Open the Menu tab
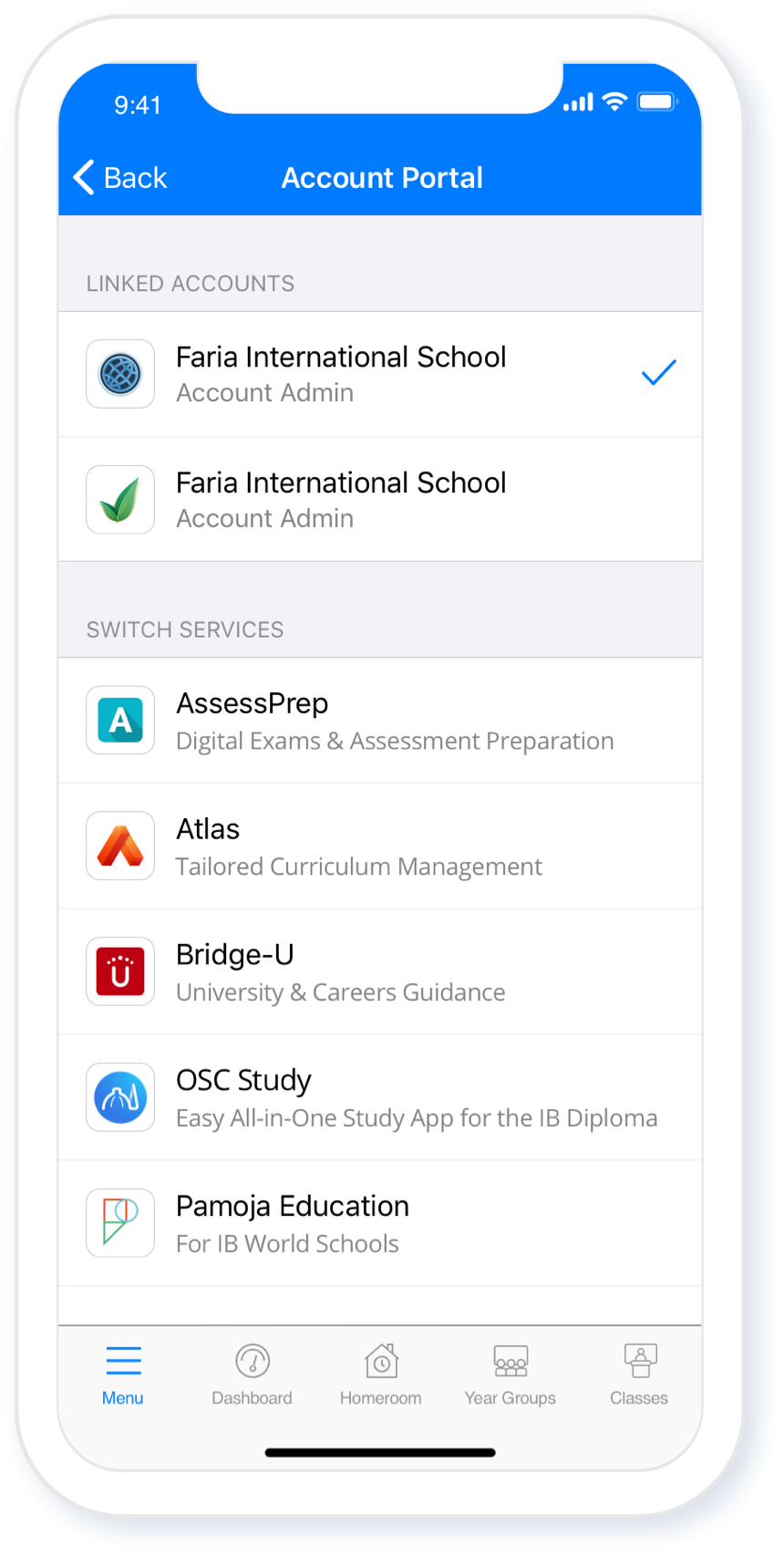 click(x=123, y=1375)
